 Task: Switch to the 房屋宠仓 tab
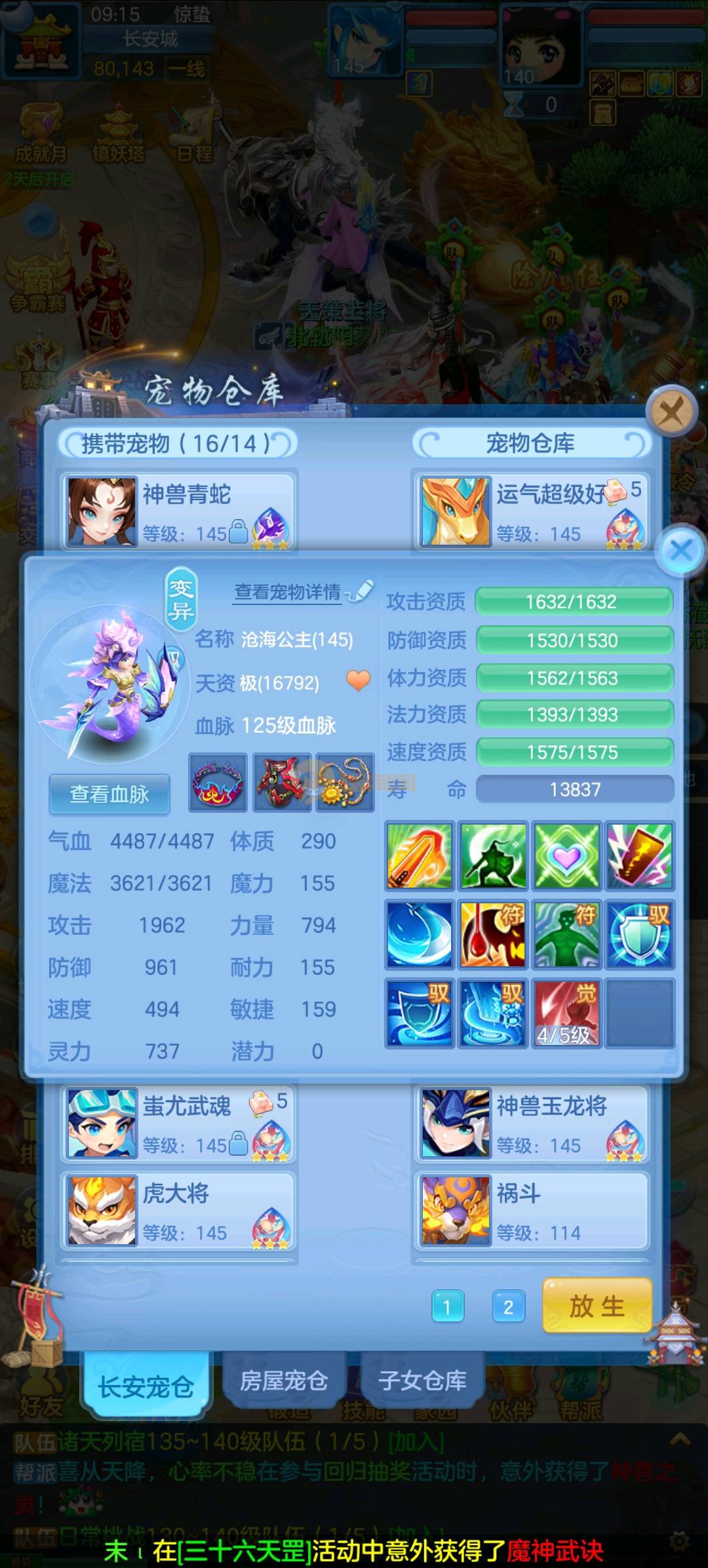click(283, 1381)
